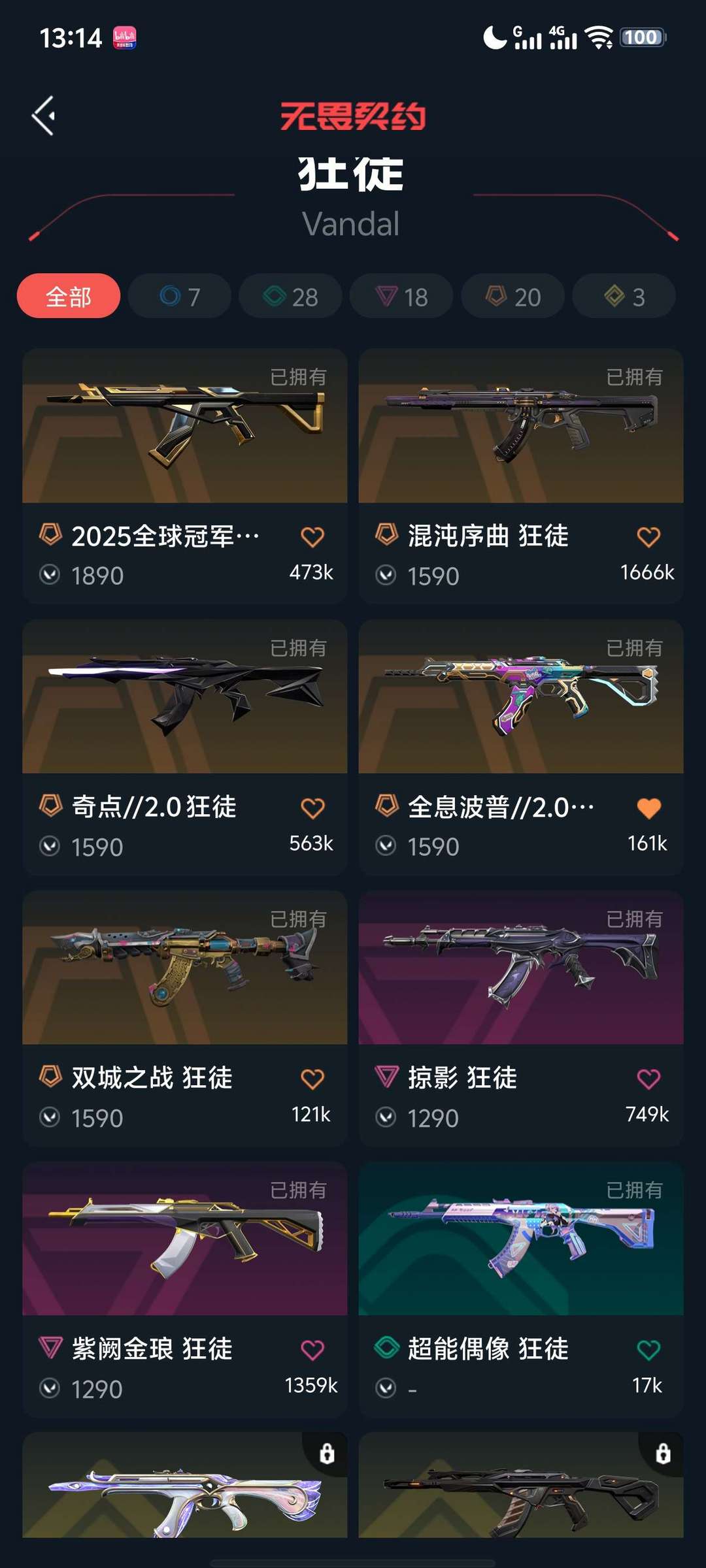The width and height of the screenshot is (706, 1568).
Task: Select the 全部 filter chip
Action: (x=69, y=297)
